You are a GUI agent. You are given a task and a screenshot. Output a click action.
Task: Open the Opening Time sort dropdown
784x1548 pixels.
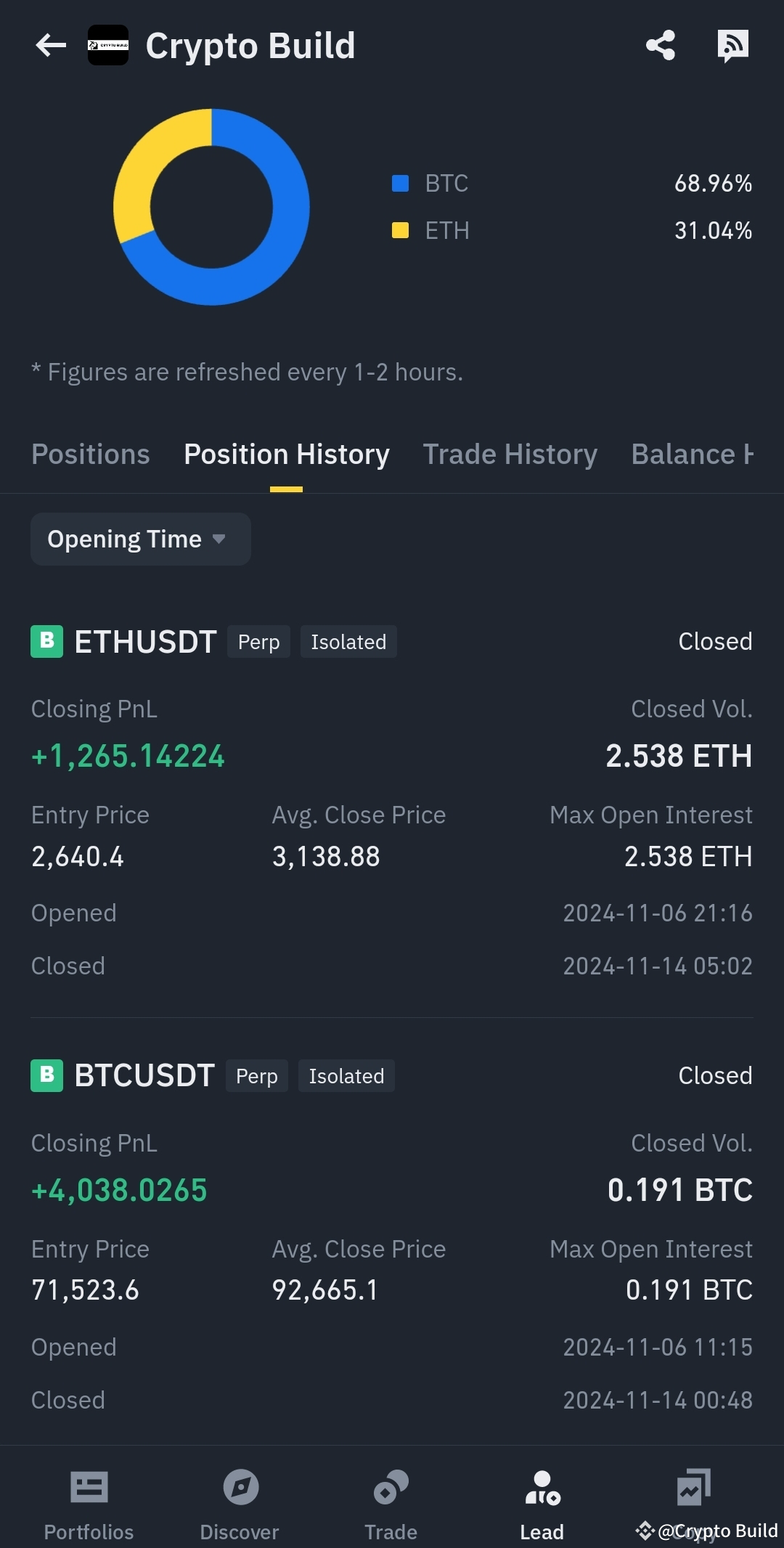[x=140, y=539]
